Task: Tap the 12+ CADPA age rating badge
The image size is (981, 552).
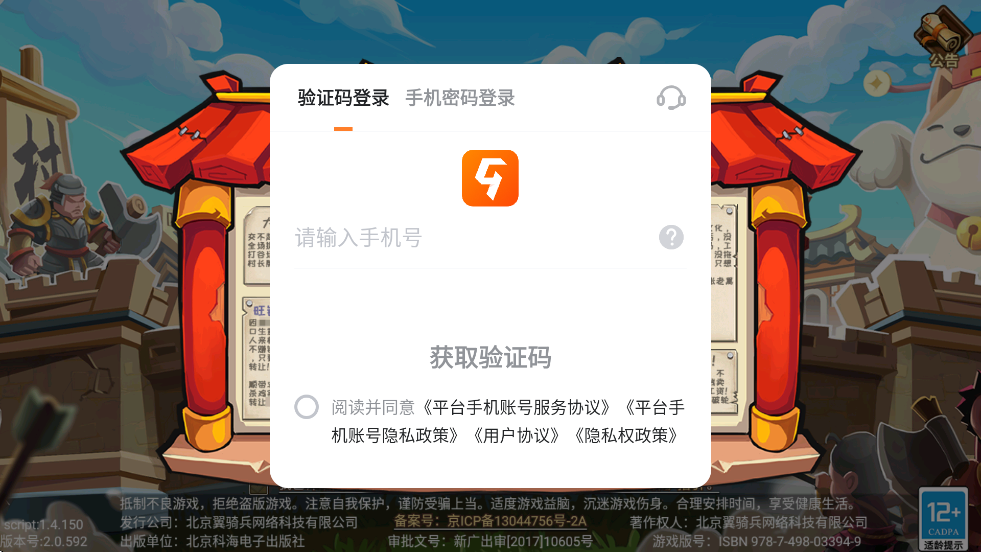Action: tap(944, 517)
